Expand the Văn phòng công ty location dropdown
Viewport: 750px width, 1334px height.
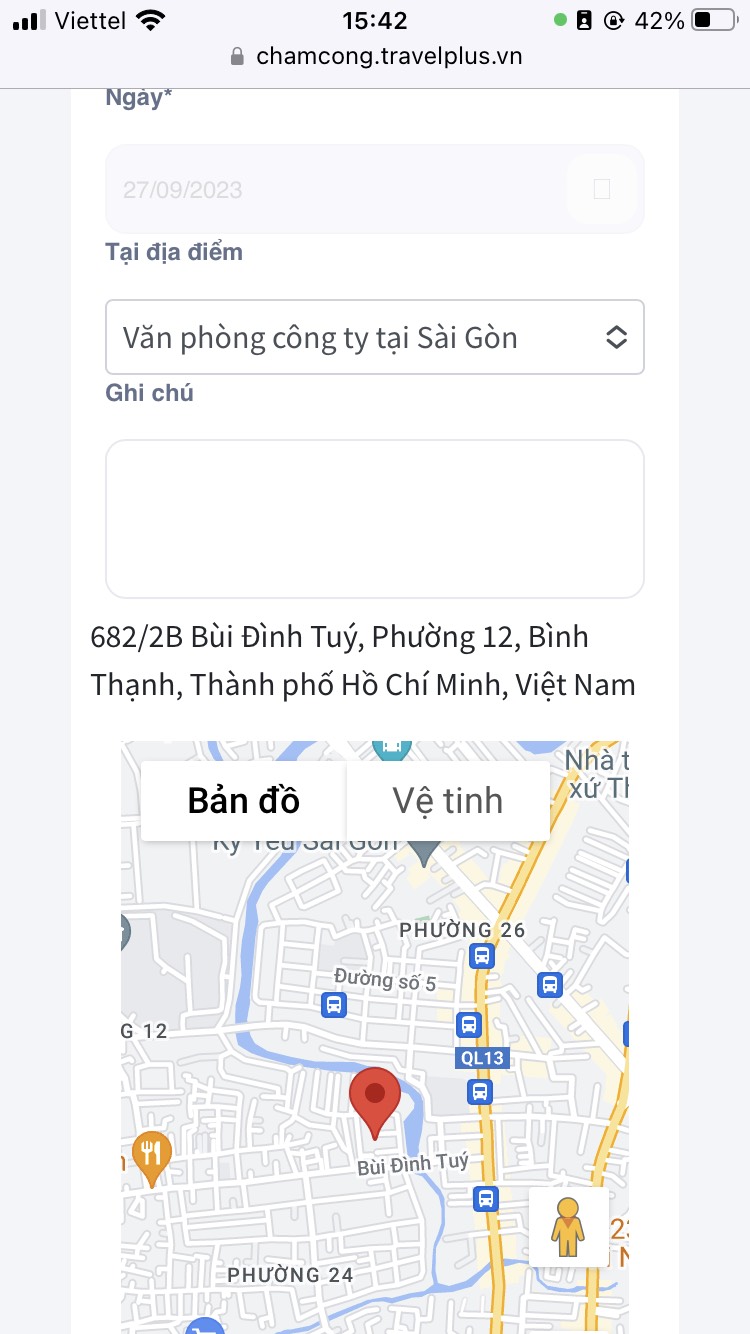374,337
